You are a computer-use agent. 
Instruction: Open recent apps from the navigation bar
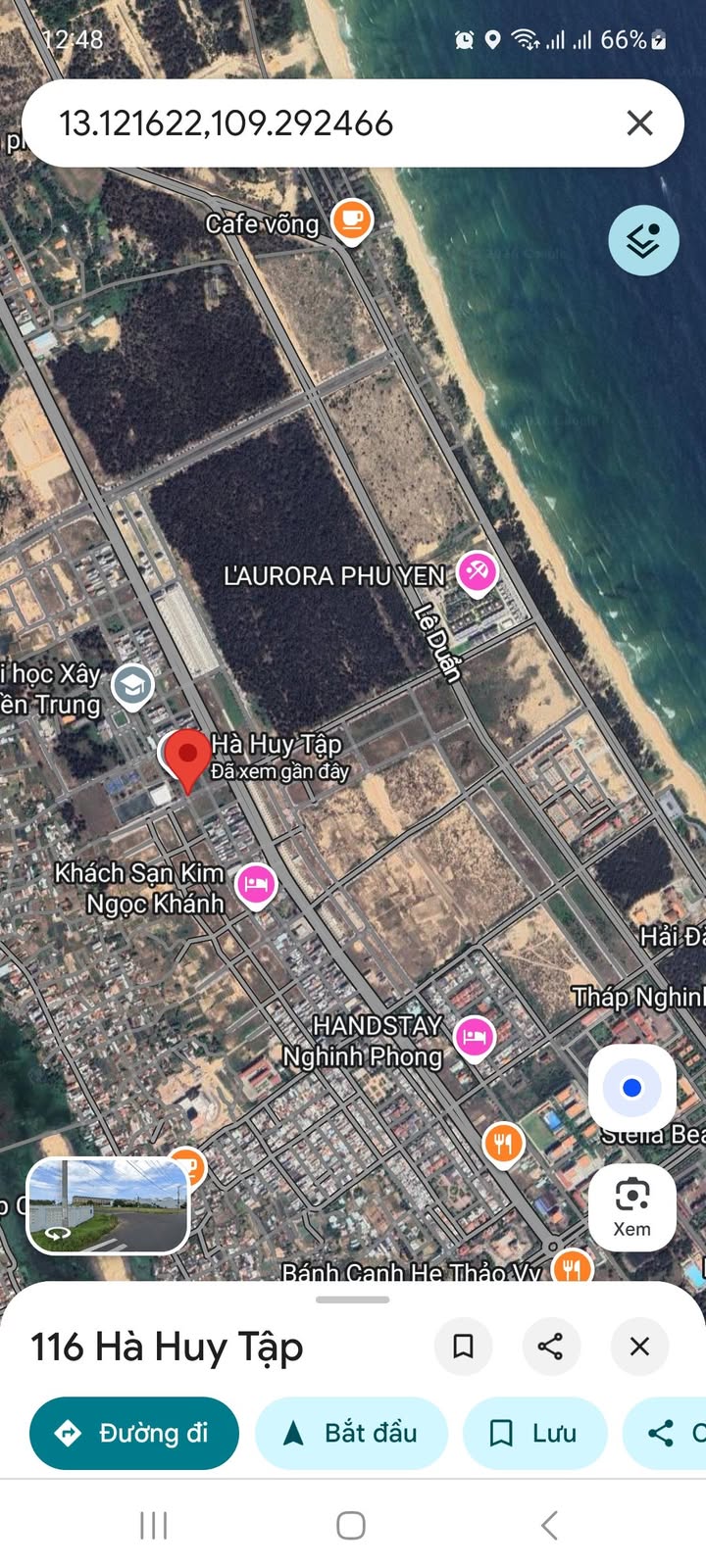(x=154, y=1525)
